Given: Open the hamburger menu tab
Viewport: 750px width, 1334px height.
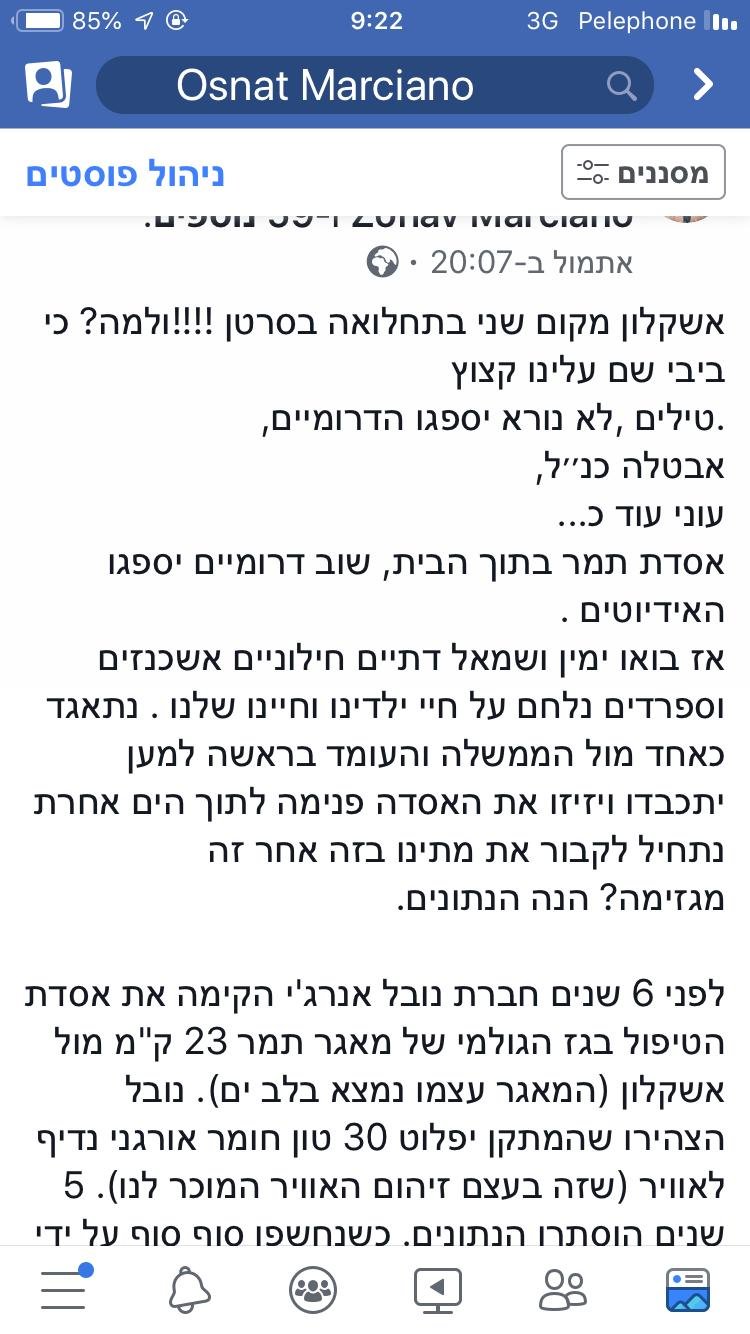Looking at the screenshot, I should click(65, 1289).
